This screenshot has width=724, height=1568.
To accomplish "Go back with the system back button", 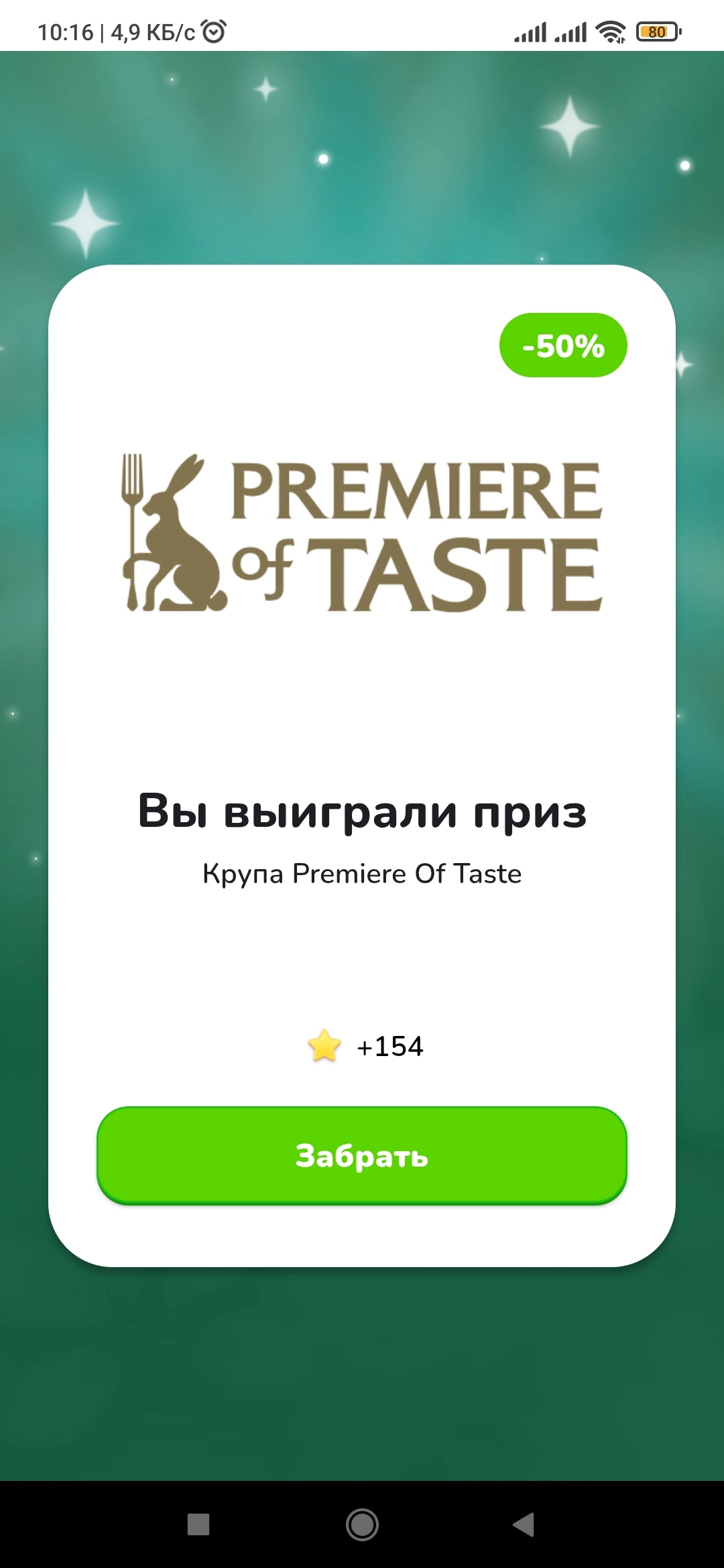I will (524, 1524).
